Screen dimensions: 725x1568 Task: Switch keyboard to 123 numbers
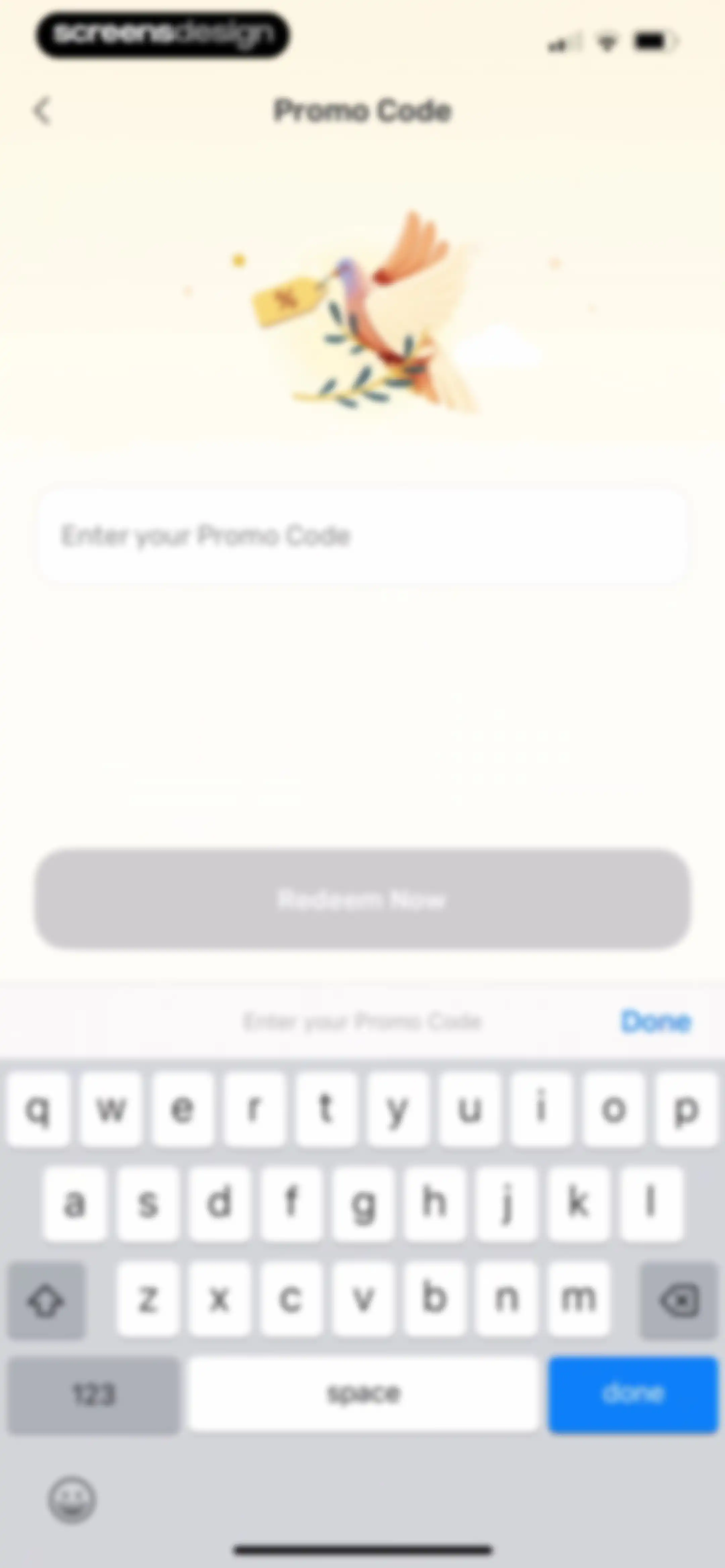(94, 1394)
